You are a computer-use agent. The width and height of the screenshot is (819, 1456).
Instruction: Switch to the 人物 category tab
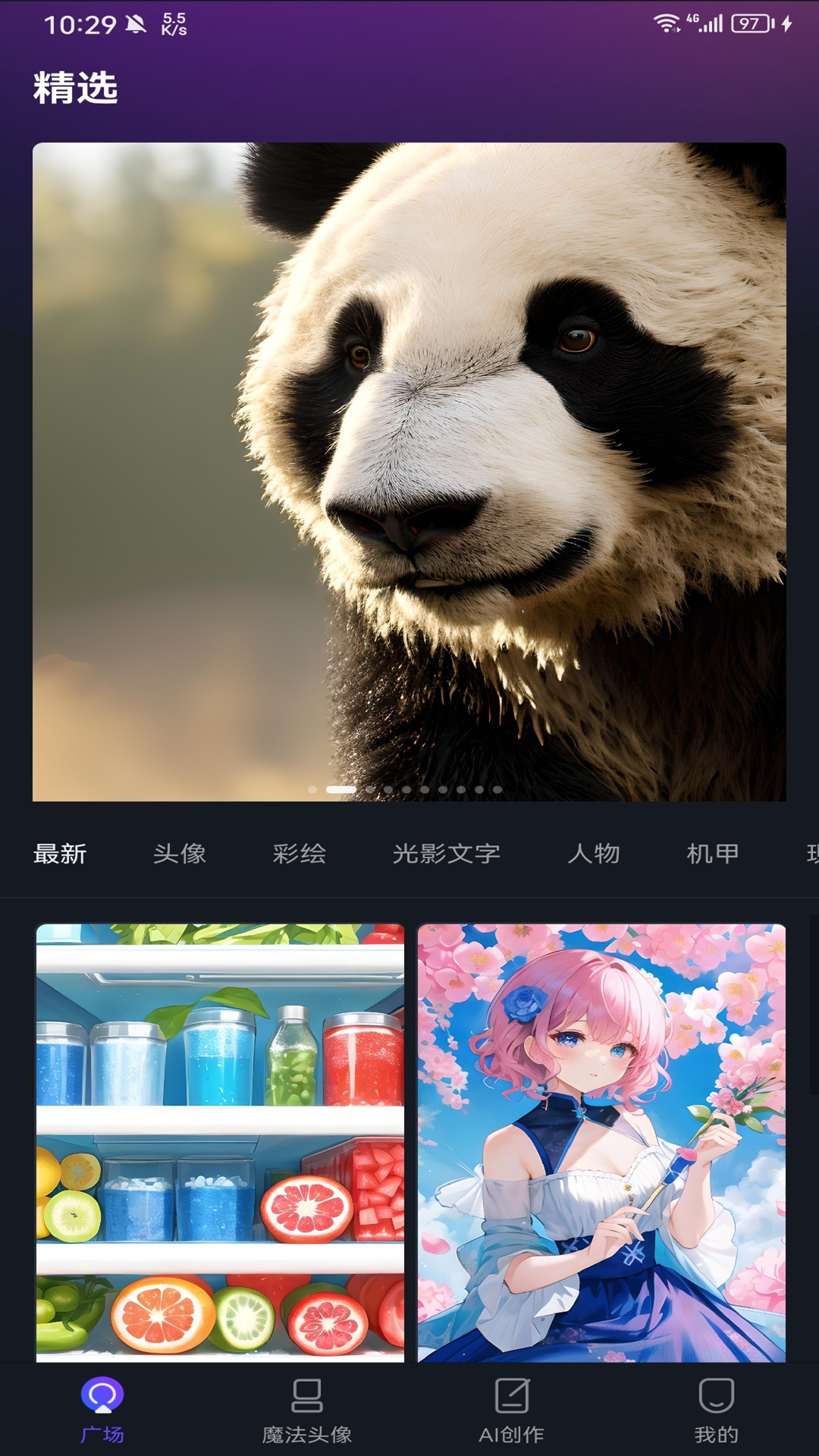pos(594,854)
